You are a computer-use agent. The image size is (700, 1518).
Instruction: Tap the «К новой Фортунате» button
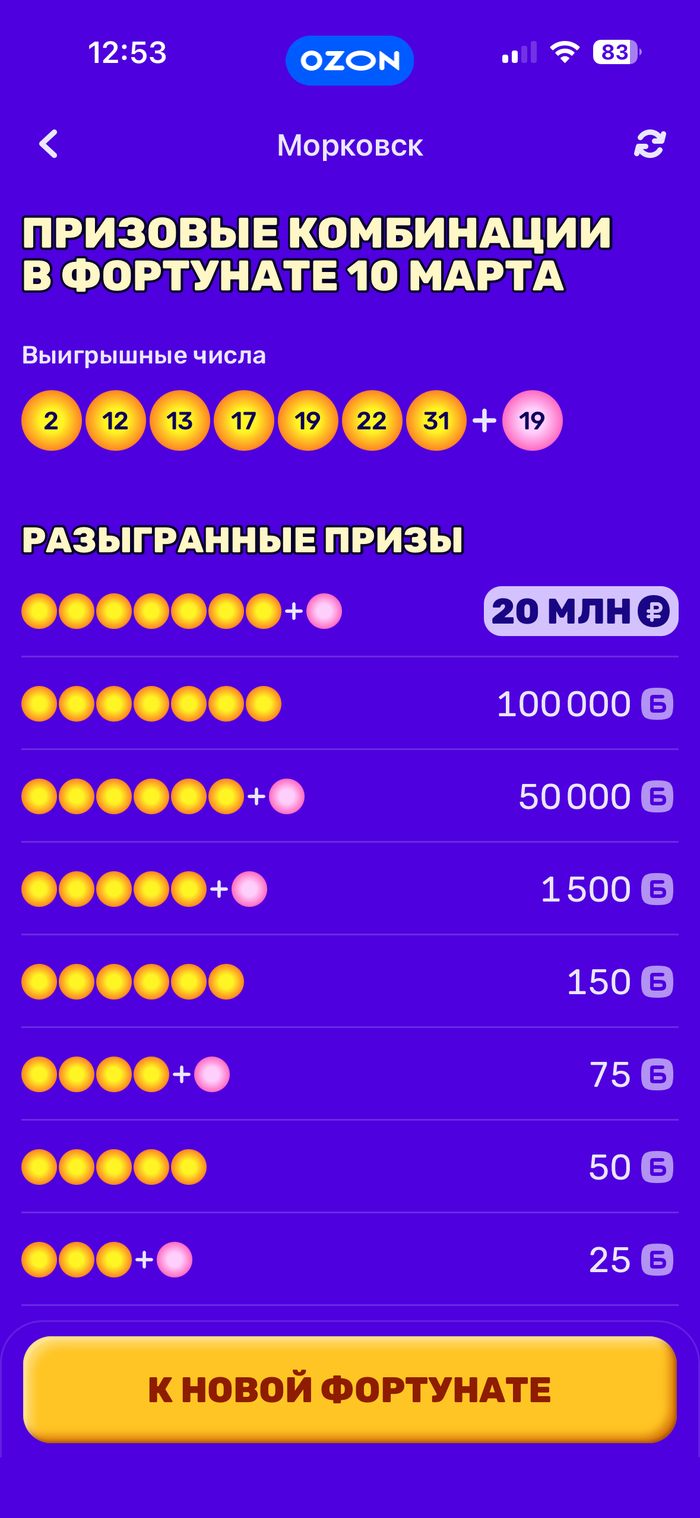coord(350,1389)
